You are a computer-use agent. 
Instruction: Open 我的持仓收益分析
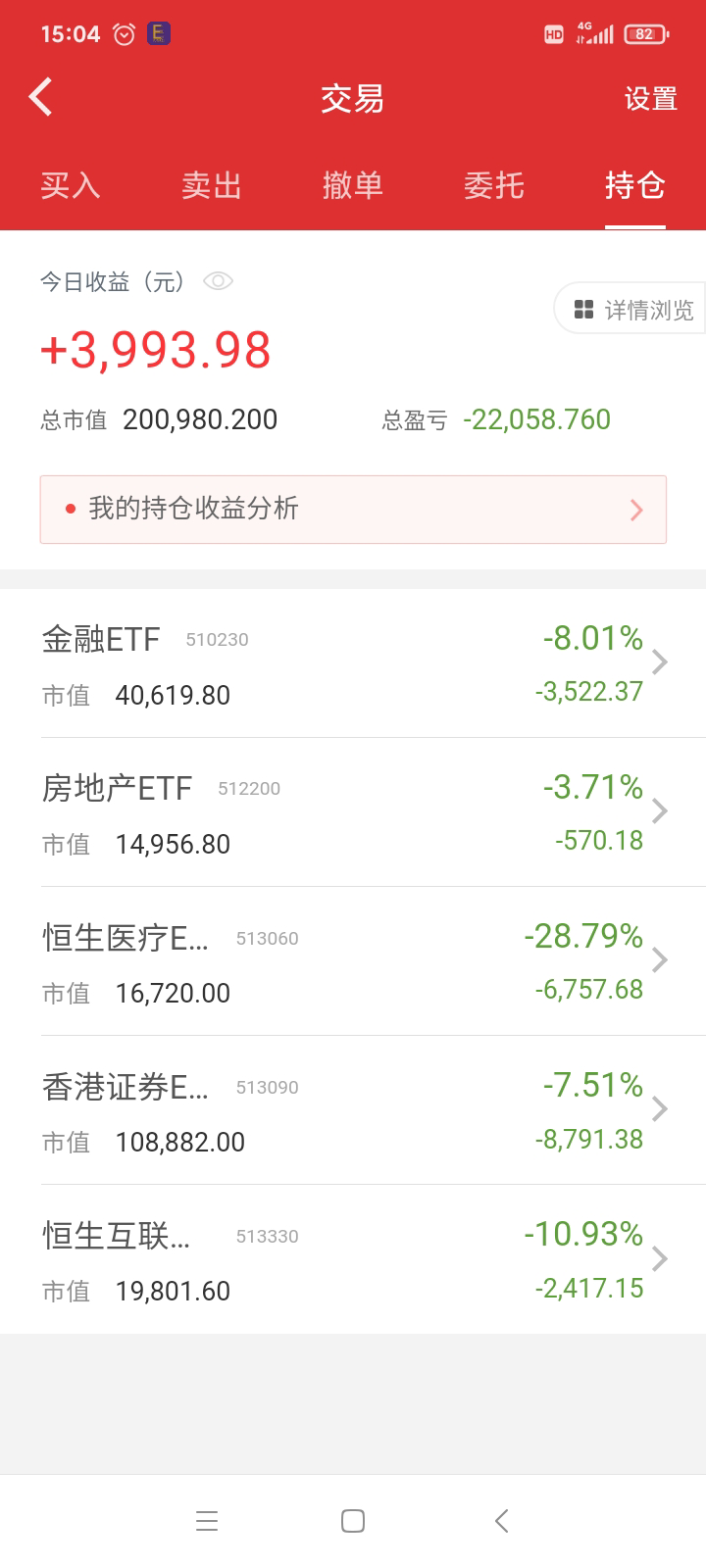click(353, 510)
